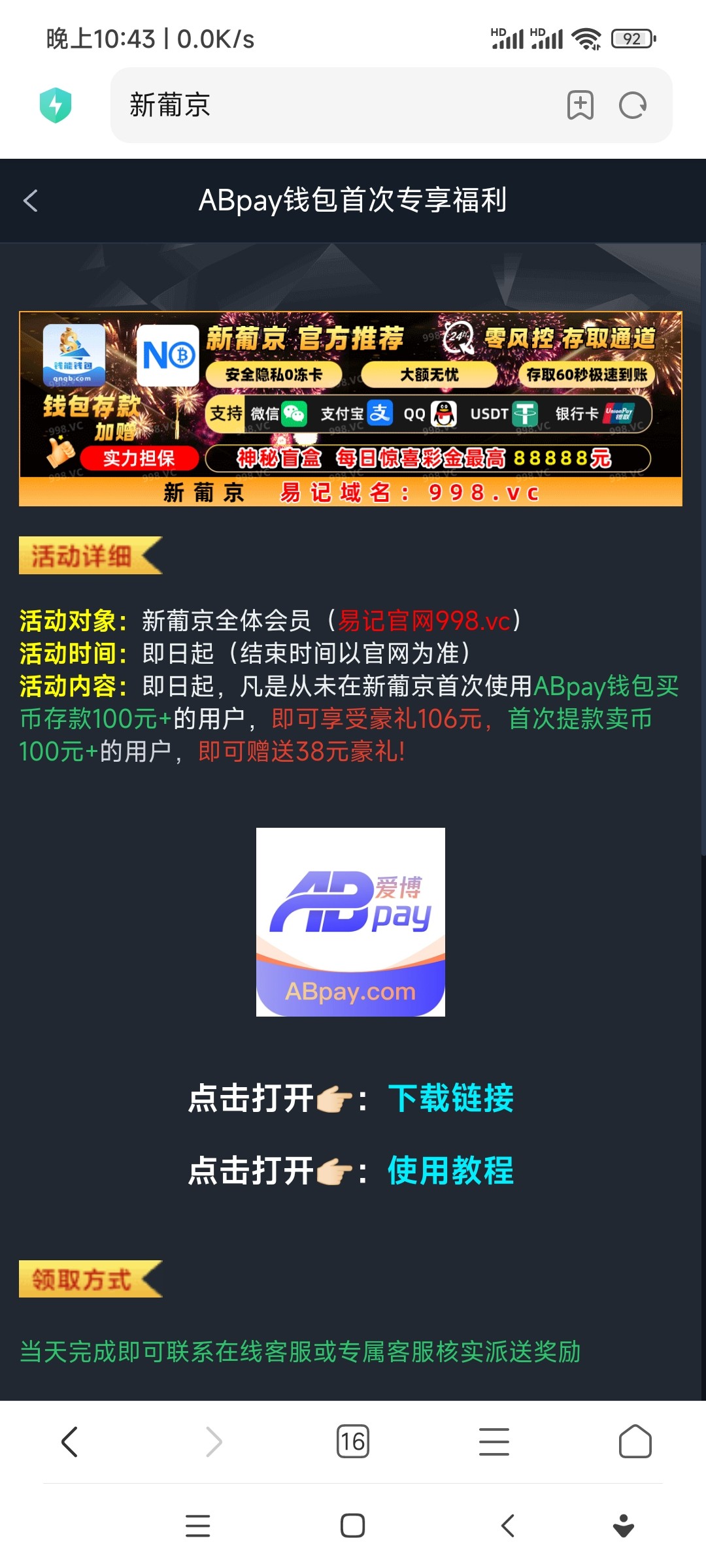Open the 新葡京 promotional banner
Image resolution: width=706 pixels, height=1568 pixels.
coord(350,409)
